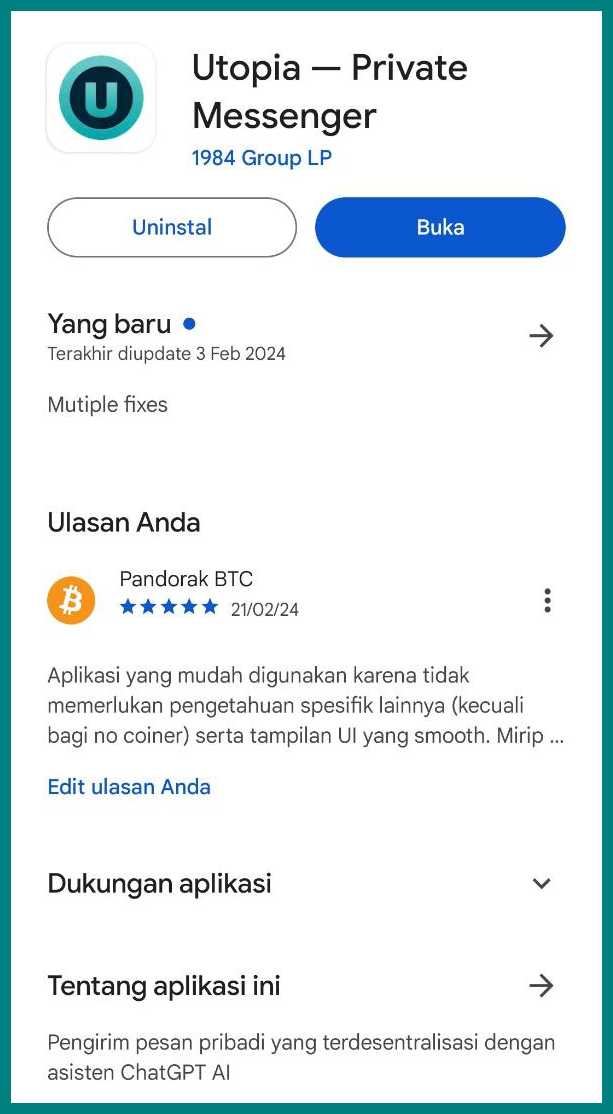
Task: Open Yang baru details arrow
Action: click(541, 336)
